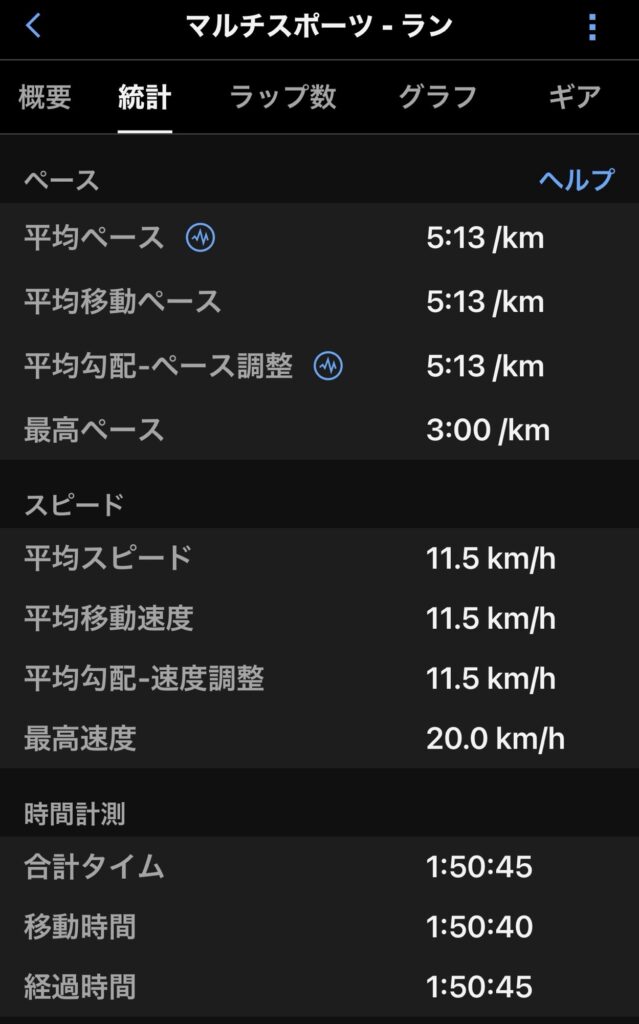This screenshot has width=639, height=1024.
Task: Open the ヘルプ link
Action: [576, 180]
